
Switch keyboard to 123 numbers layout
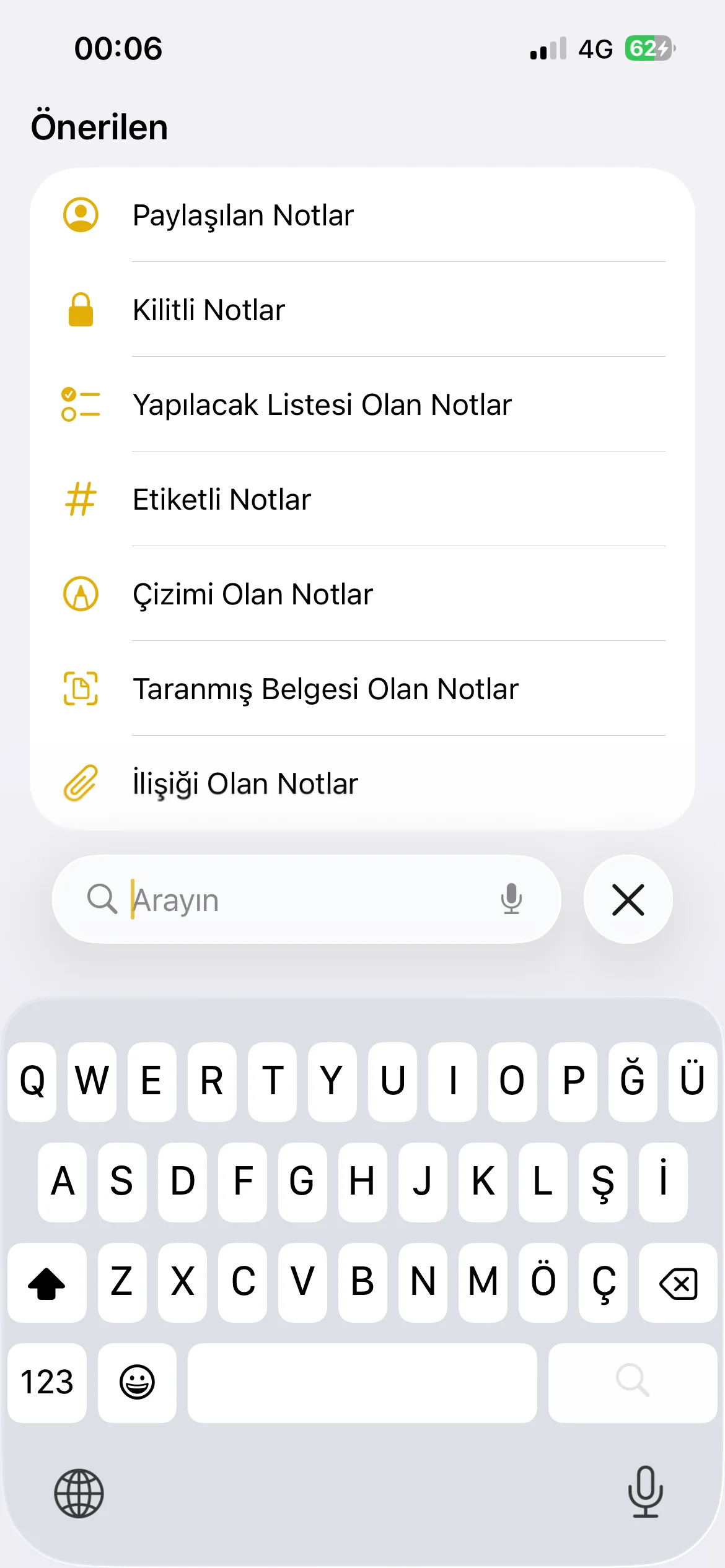coord(47,1383)
